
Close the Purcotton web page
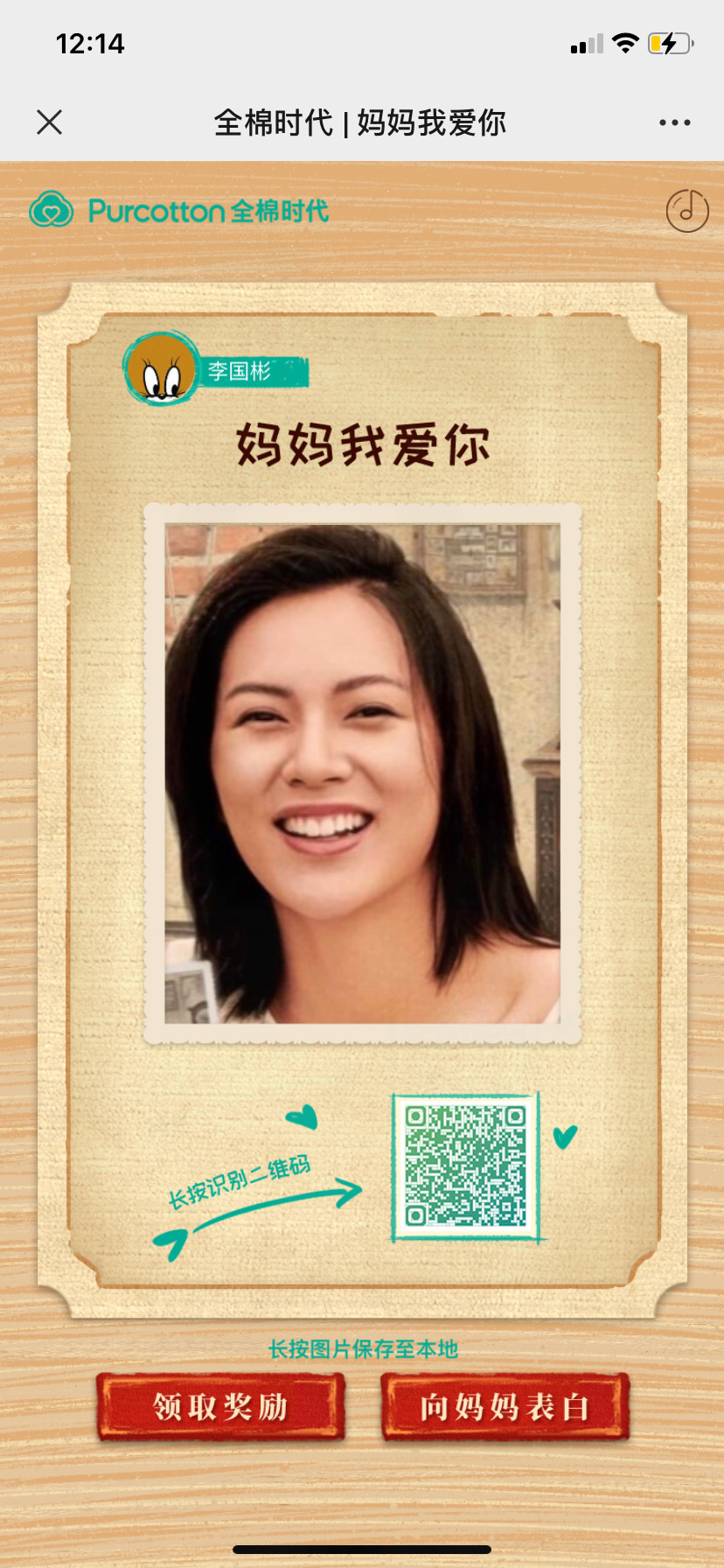coord(50,122)
